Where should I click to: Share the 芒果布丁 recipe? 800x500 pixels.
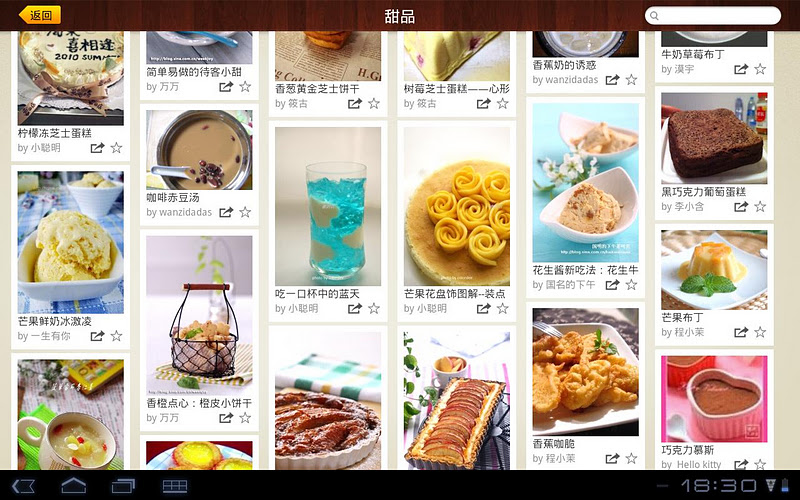tap(741, 332)
